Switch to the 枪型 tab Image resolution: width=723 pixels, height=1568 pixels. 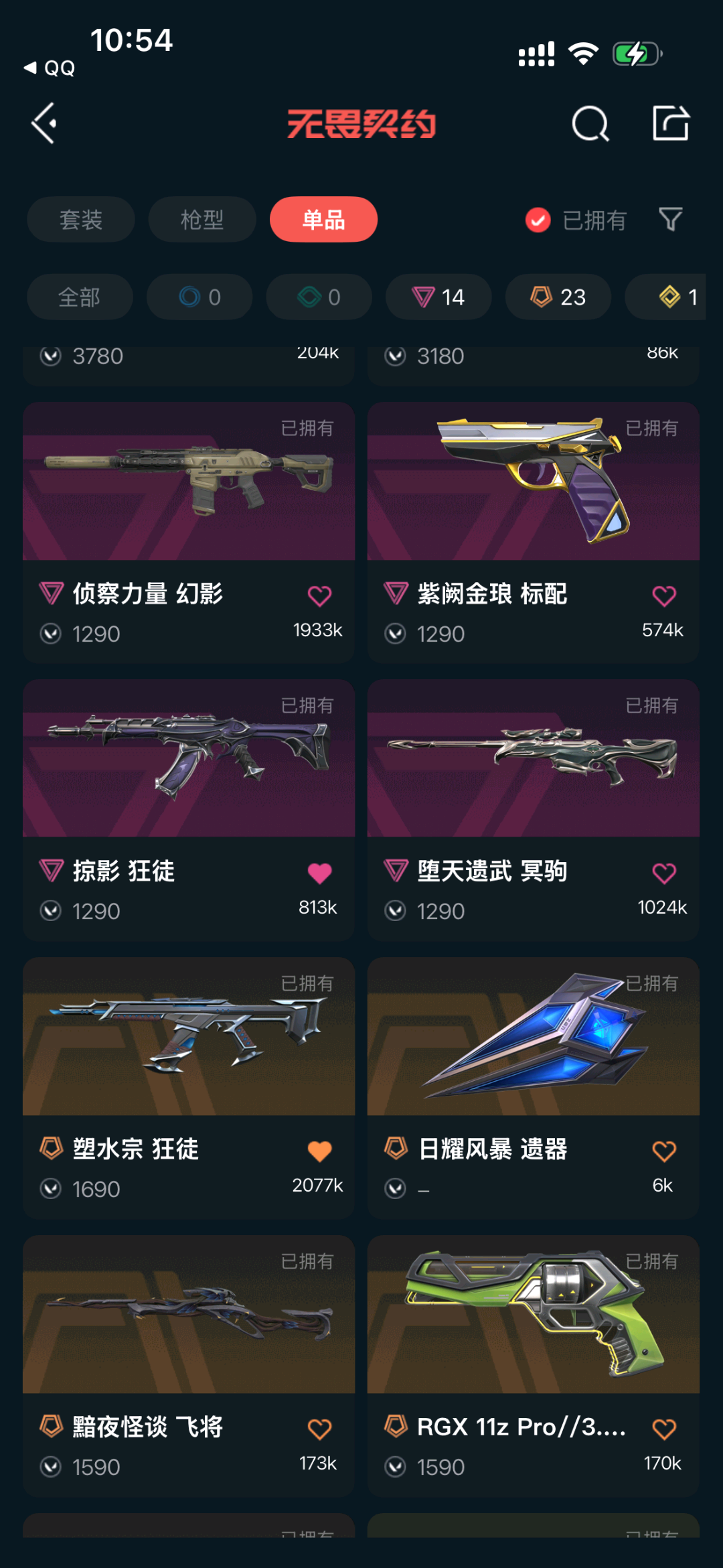click(x=202, y=220)
